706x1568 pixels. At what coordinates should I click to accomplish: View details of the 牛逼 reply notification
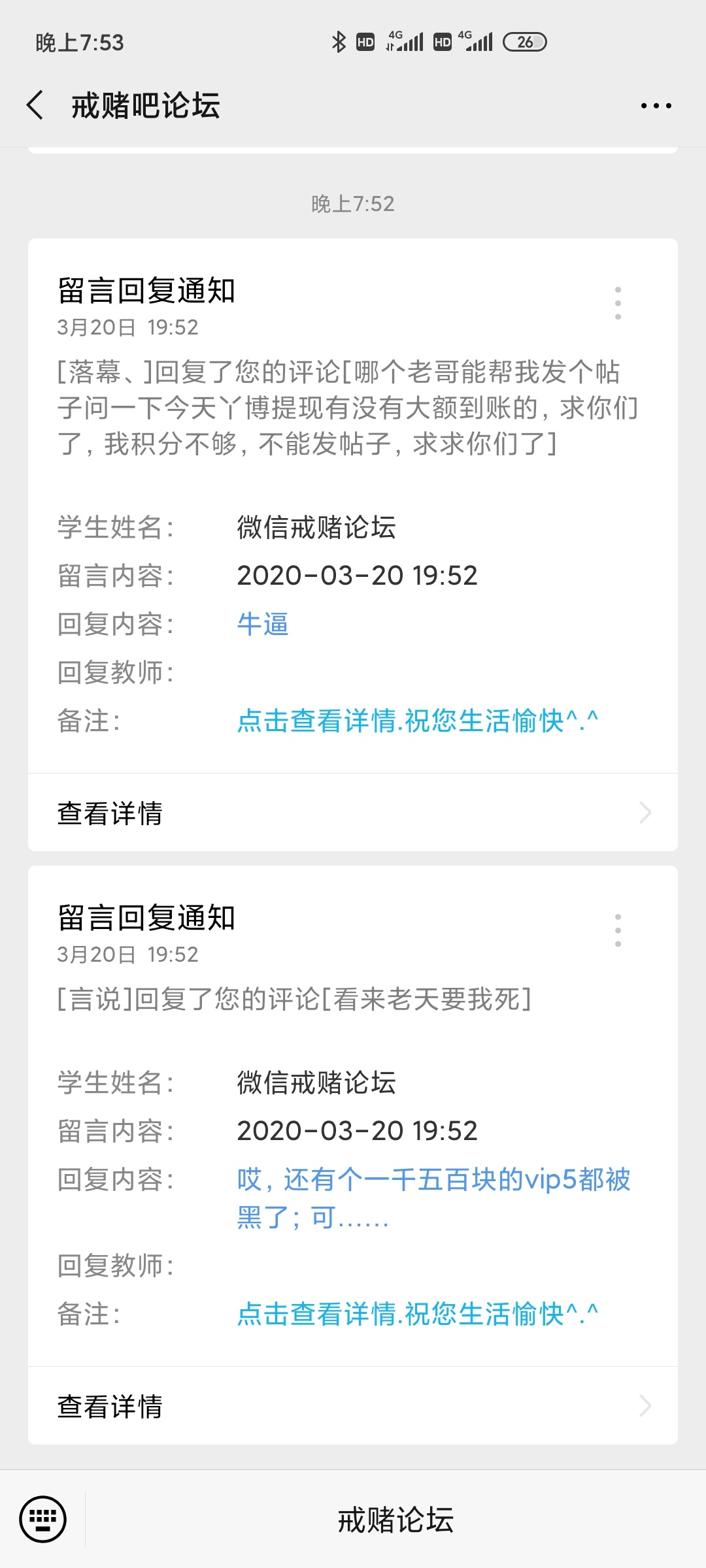click(353, 813)
